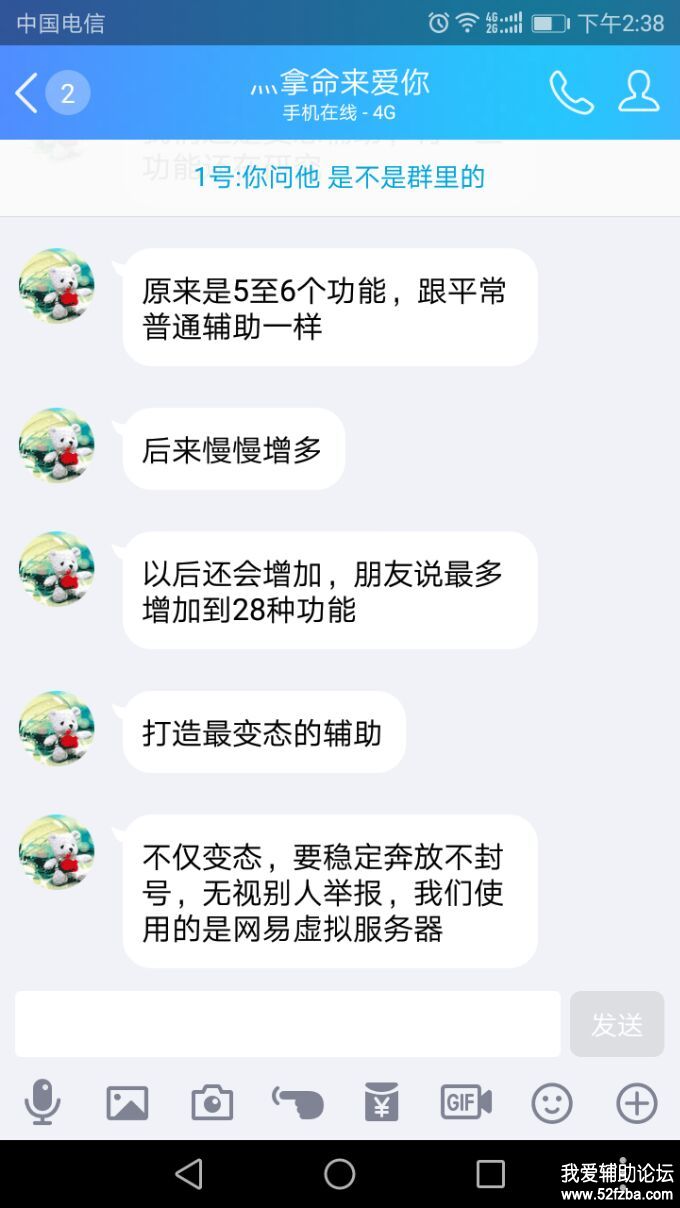This screenshot has height=1208, width=680.
Task: Open the pinned message from 1号
Action: tap(339, 178)
